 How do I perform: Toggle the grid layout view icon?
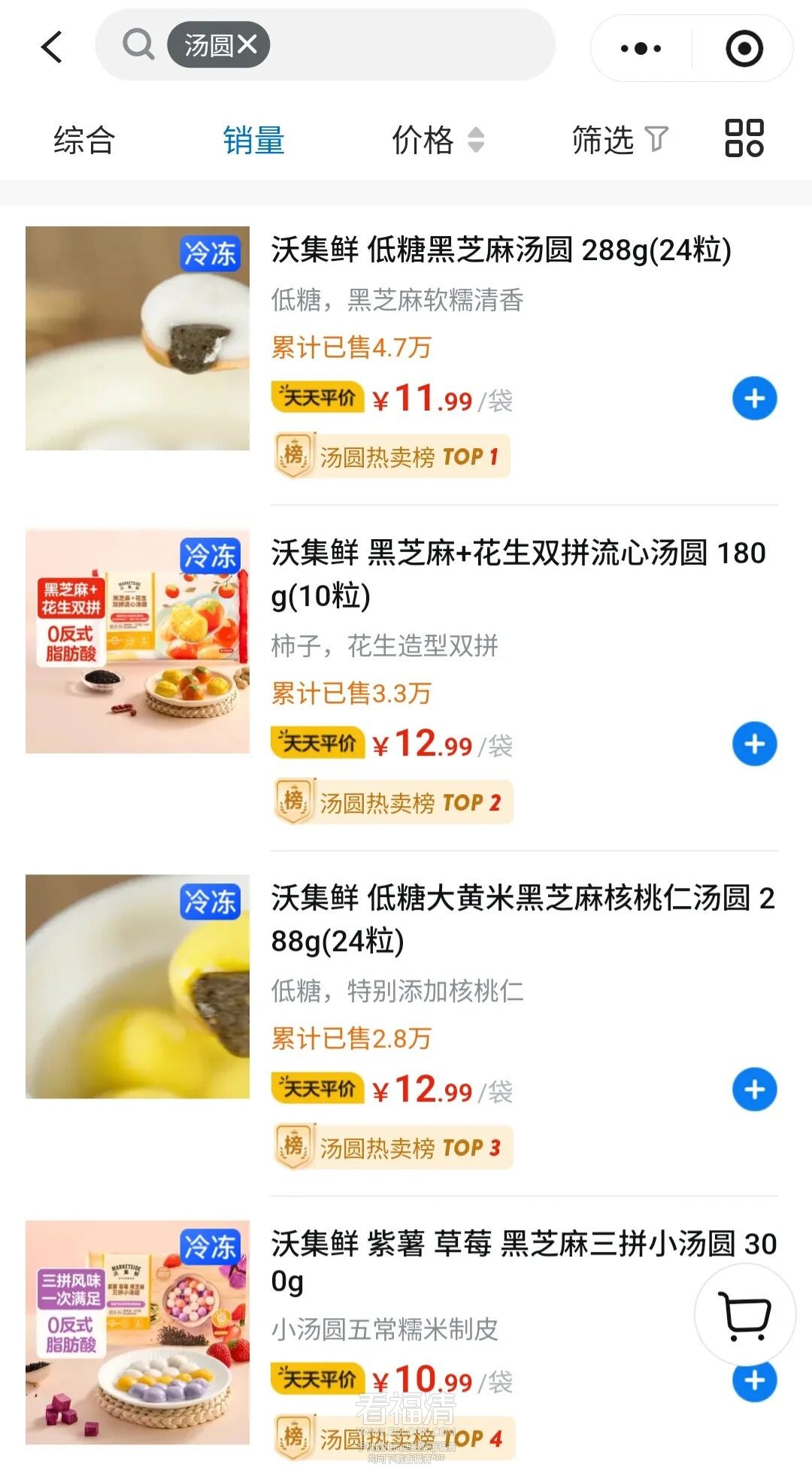[744, 138]
